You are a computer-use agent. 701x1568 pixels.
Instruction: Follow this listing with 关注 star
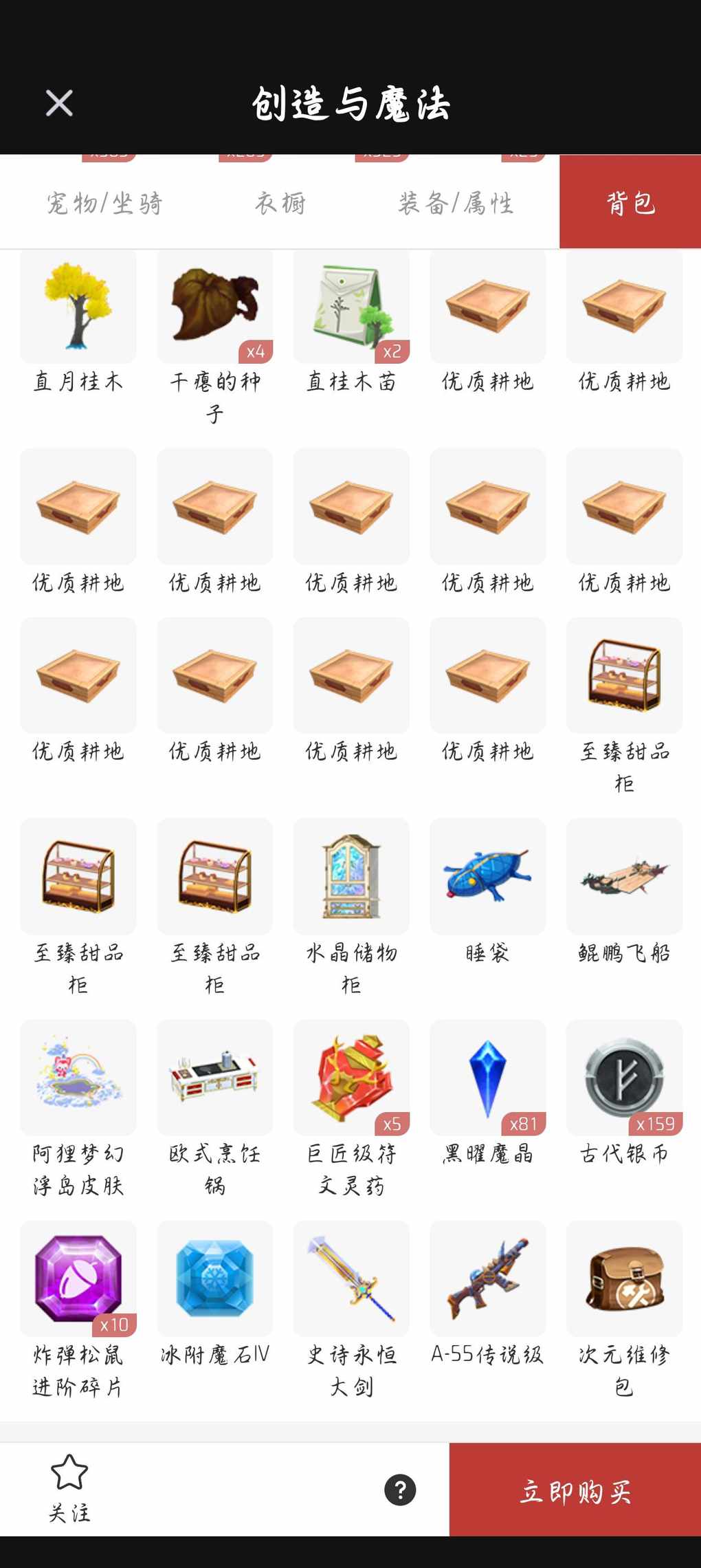69,1487
